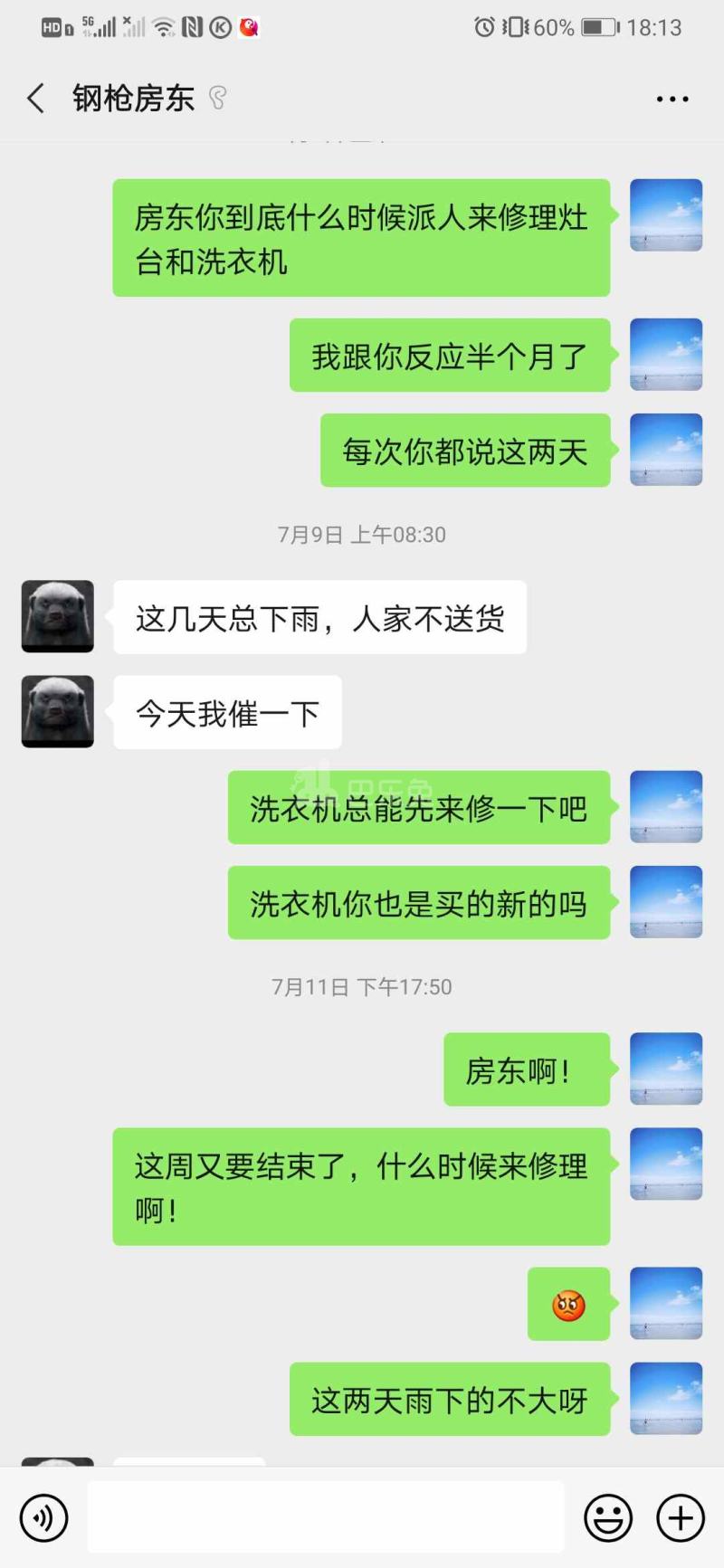Tap my avatar beside the angry emoji message
Image resolution: width=724 pixels, height=1568 pixels.
[666, 1304]
